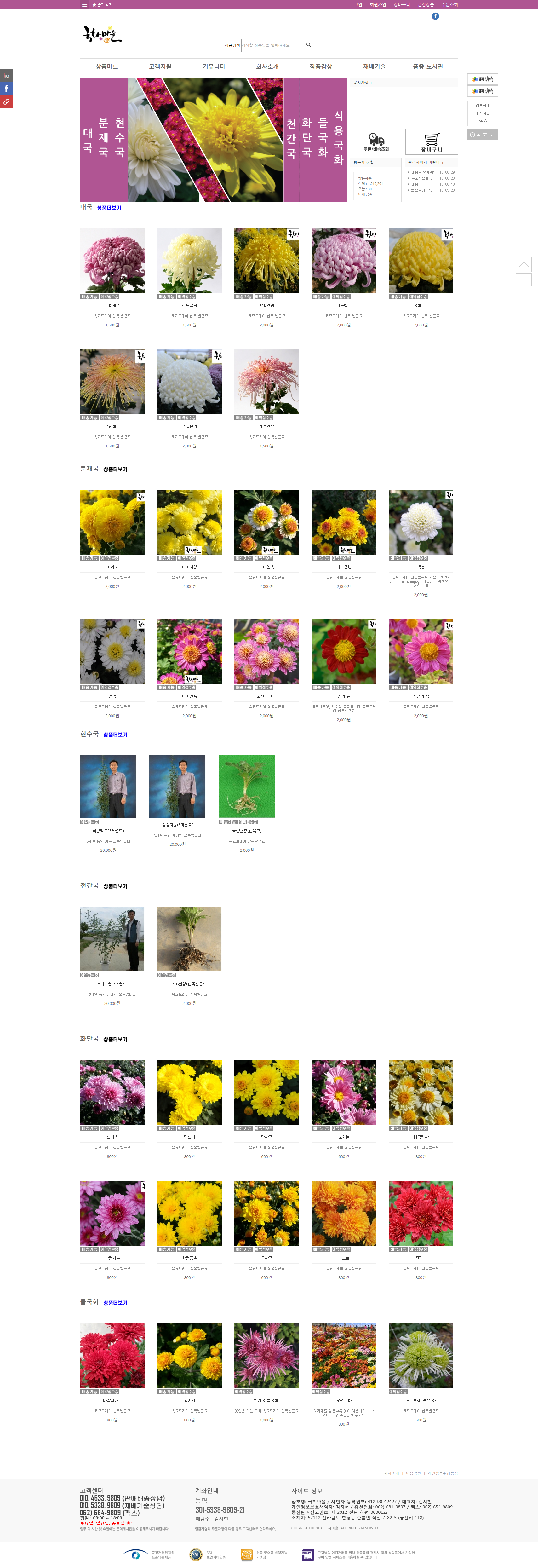The width and height of the screenshot is (538, 1568).
Task: Open 회원가입 sign-up link
Action: click(377, 4)
